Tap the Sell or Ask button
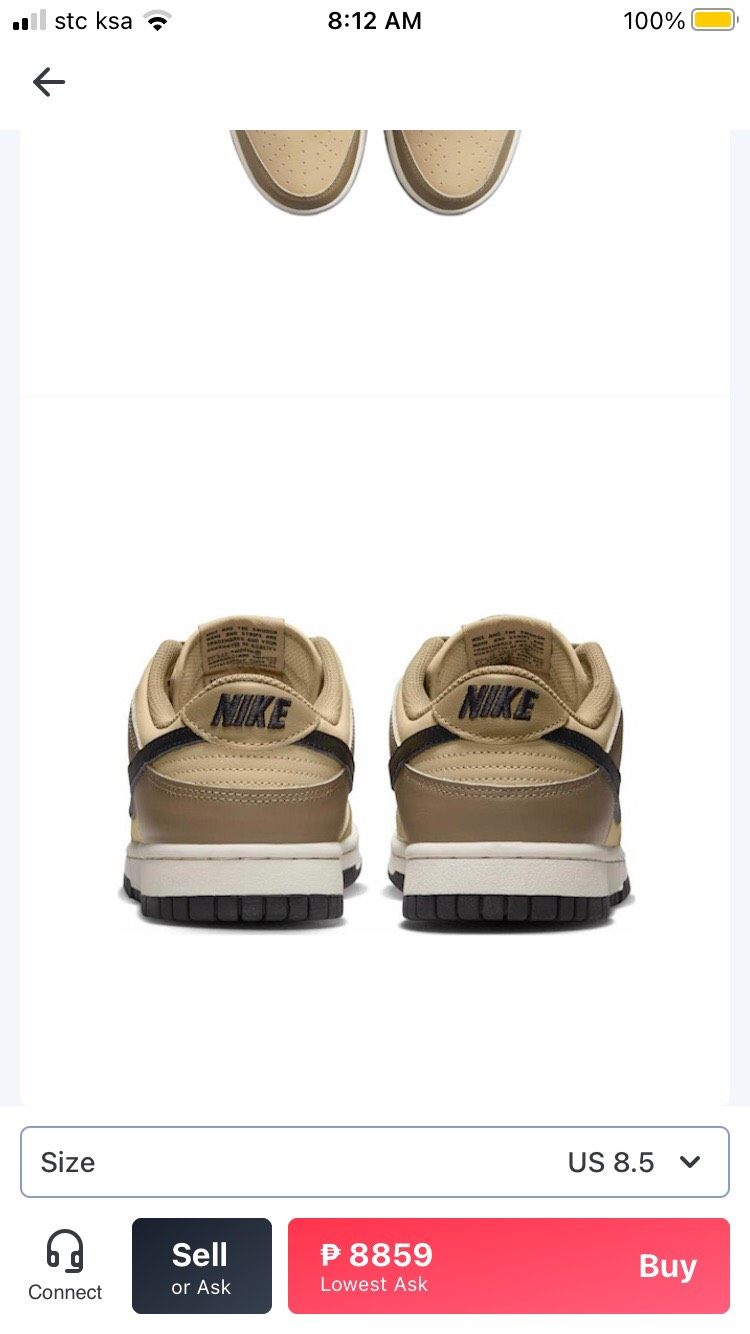Image resolution: width=750 pixels, height=1334 pixels. pyautogui.click(x=201, y=1266)
